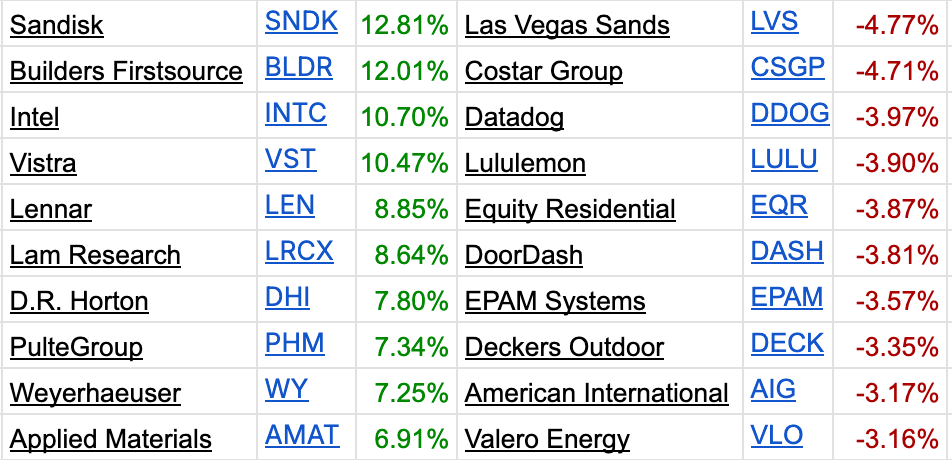Open the Builders Firstsource company link
The width and height of the screenshot is (952, 460).
click(126, 72)
